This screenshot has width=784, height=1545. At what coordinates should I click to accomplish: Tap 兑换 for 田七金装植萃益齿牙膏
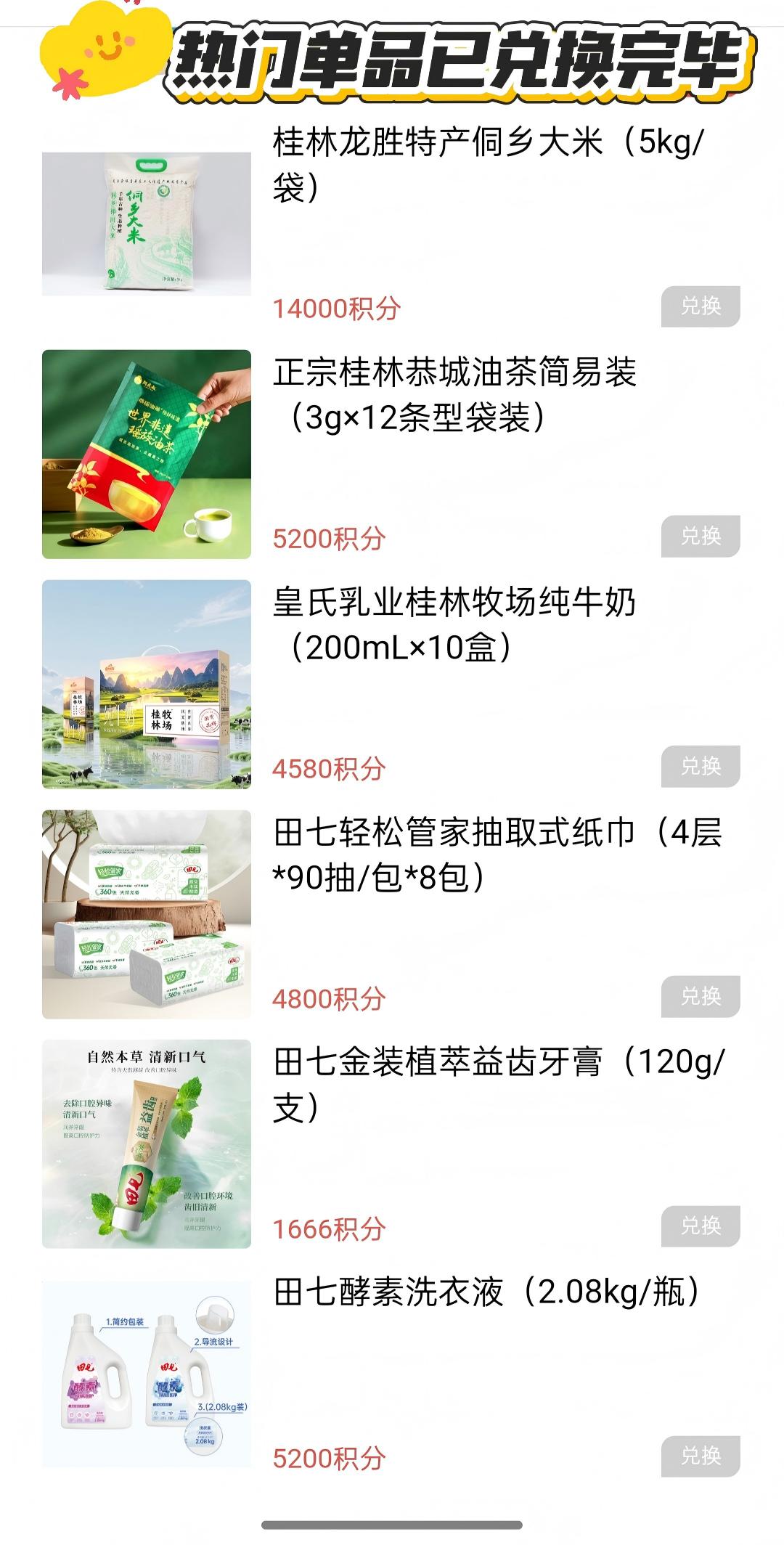point(700,1226)
